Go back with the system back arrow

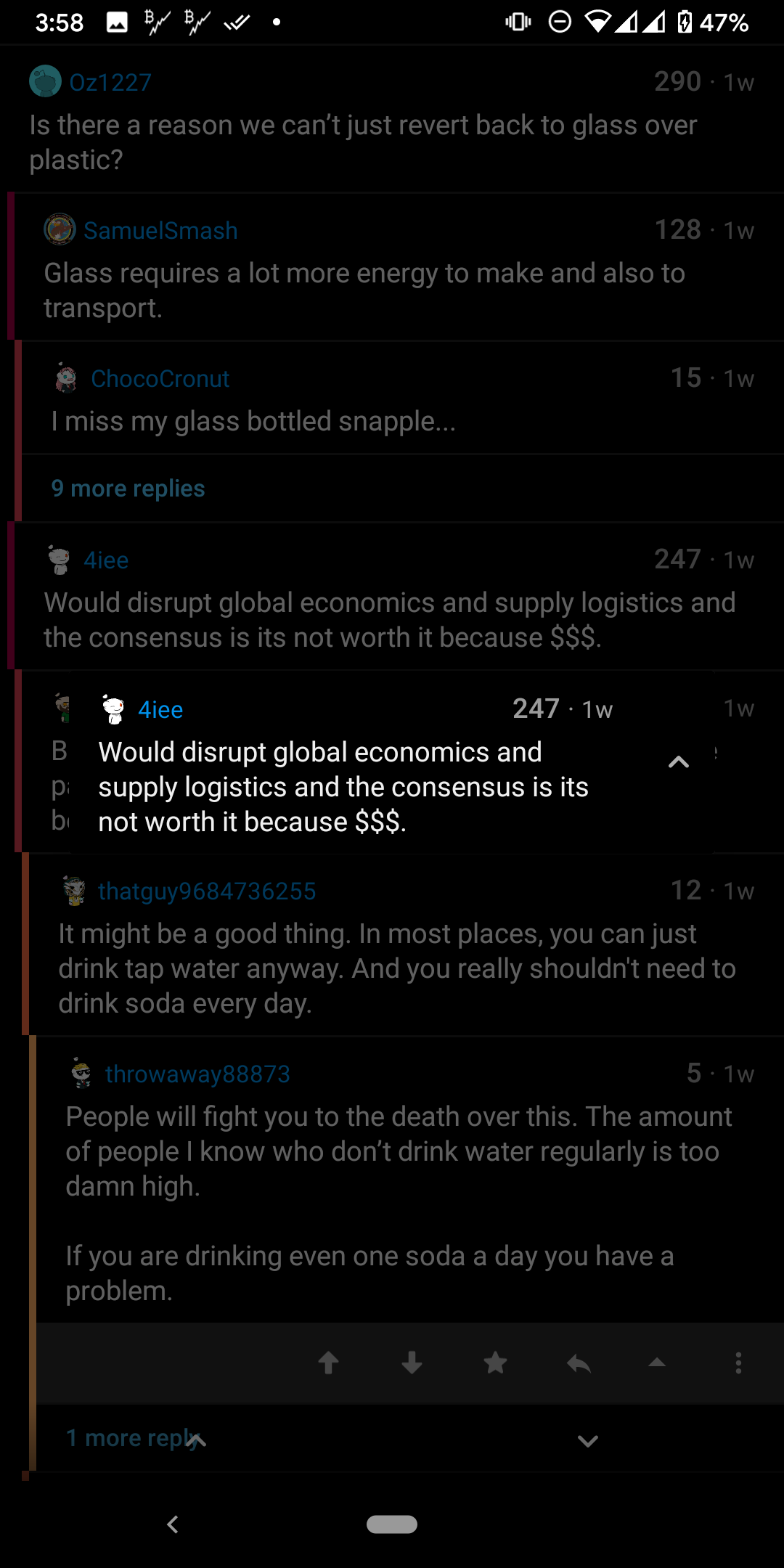point(173,1524)
